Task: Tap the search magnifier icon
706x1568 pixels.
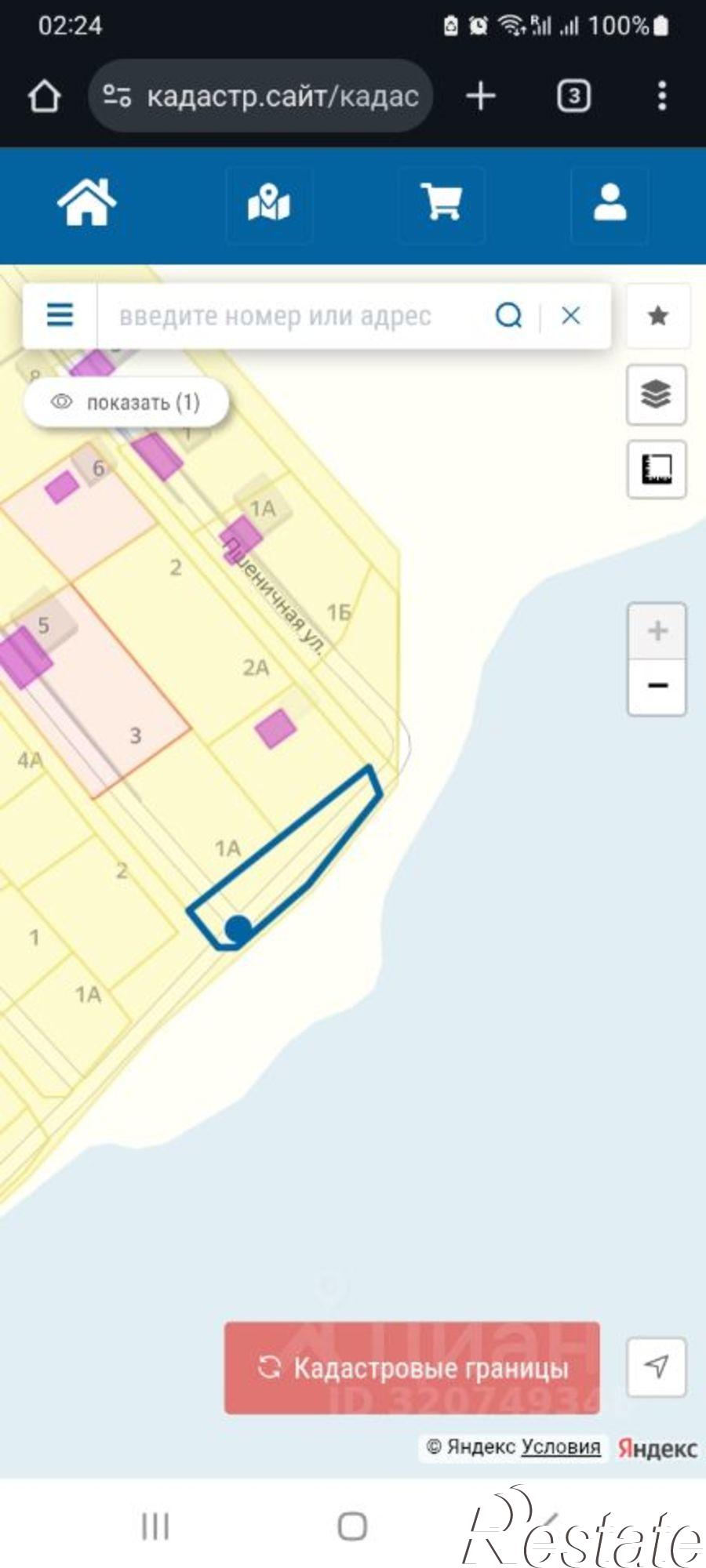Action: 508,316
